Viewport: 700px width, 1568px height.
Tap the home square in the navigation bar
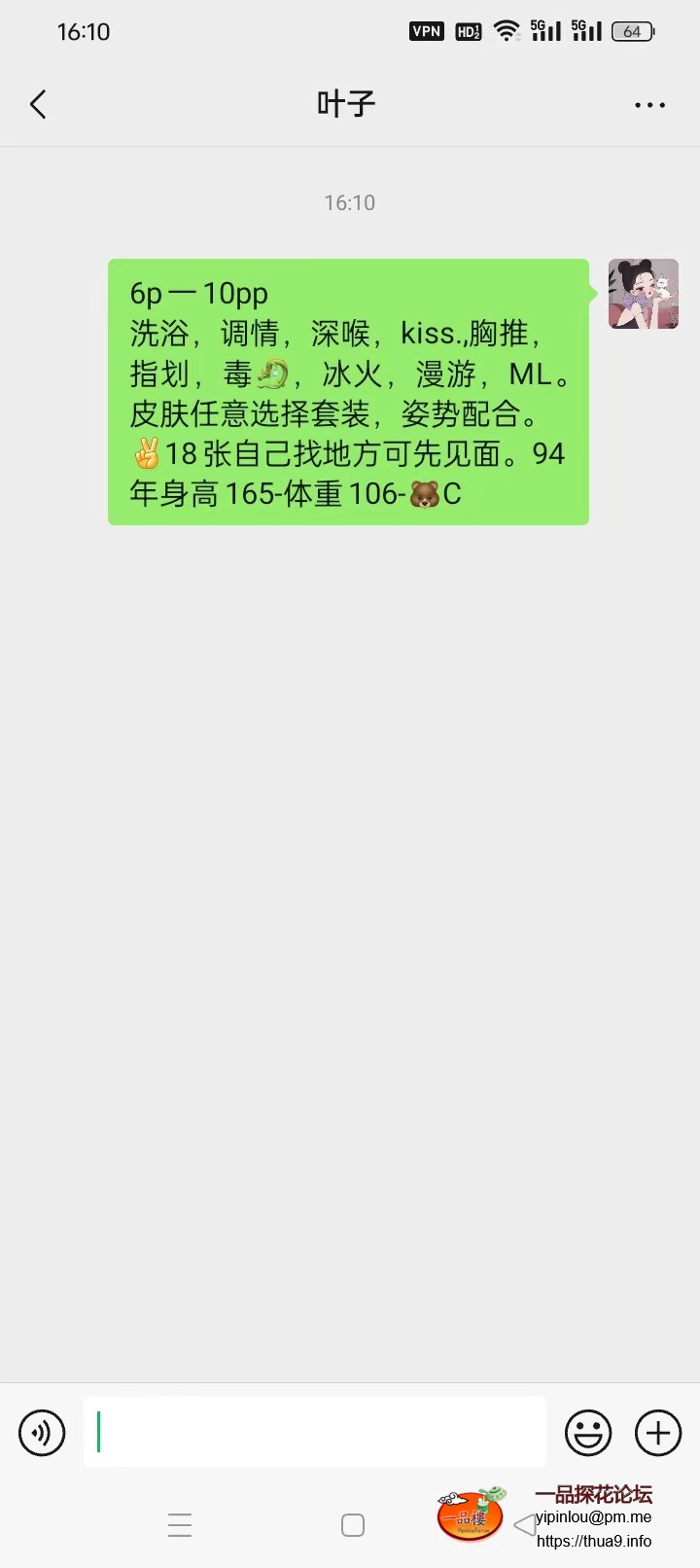353,1524
